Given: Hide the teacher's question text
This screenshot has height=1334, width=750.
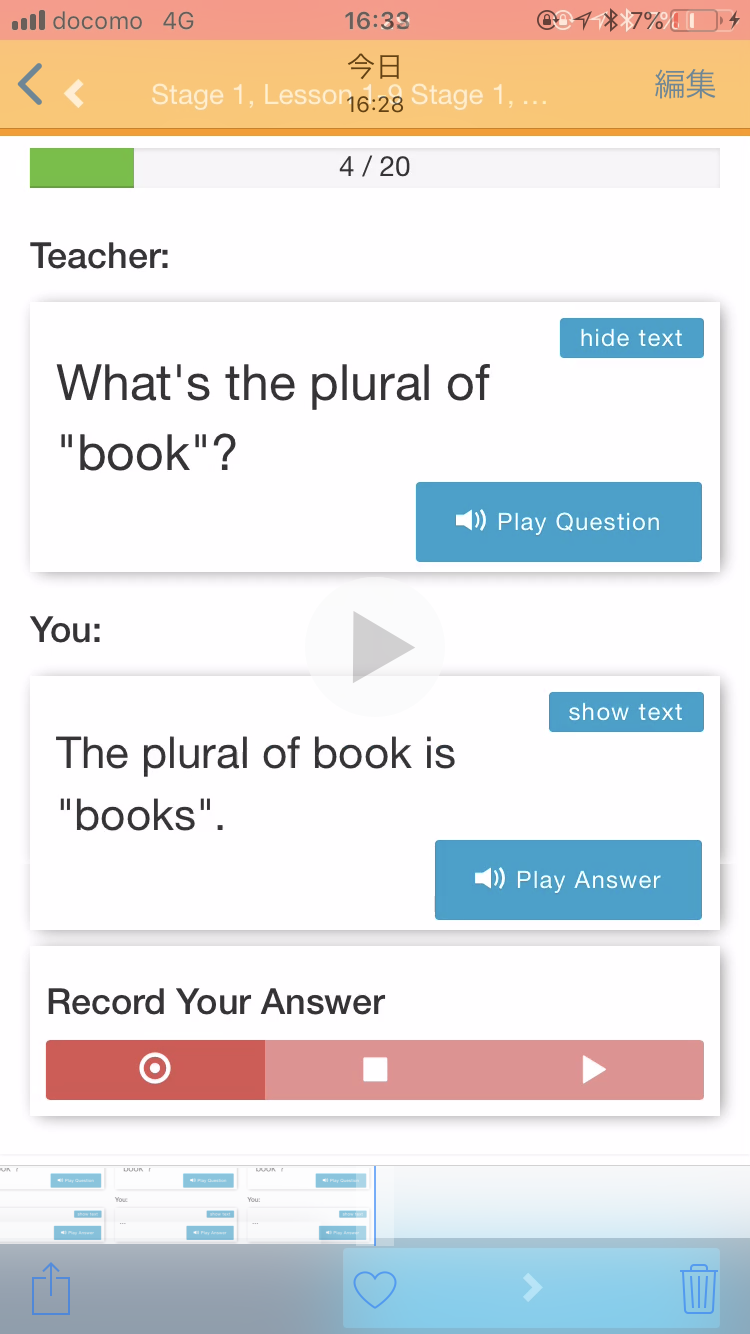Looking at the screenshot, I should [631, 338].
